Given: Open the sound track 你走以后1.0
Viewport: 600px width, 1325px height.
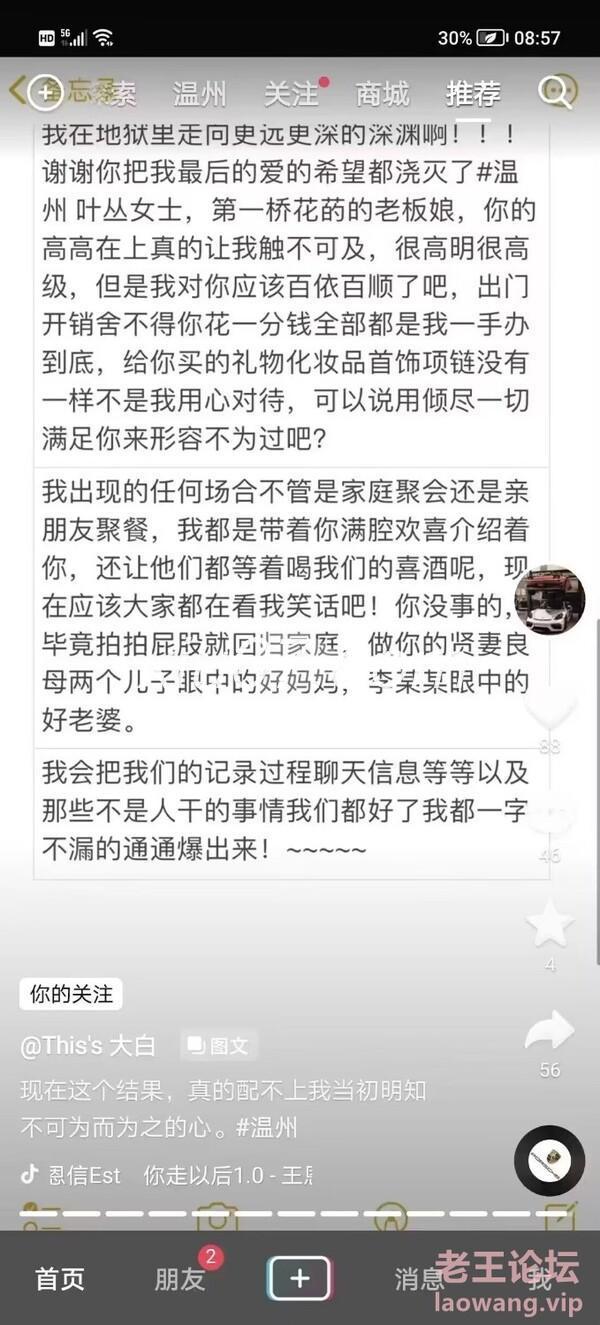Looking at the screenshot, I should (228, 1175).
